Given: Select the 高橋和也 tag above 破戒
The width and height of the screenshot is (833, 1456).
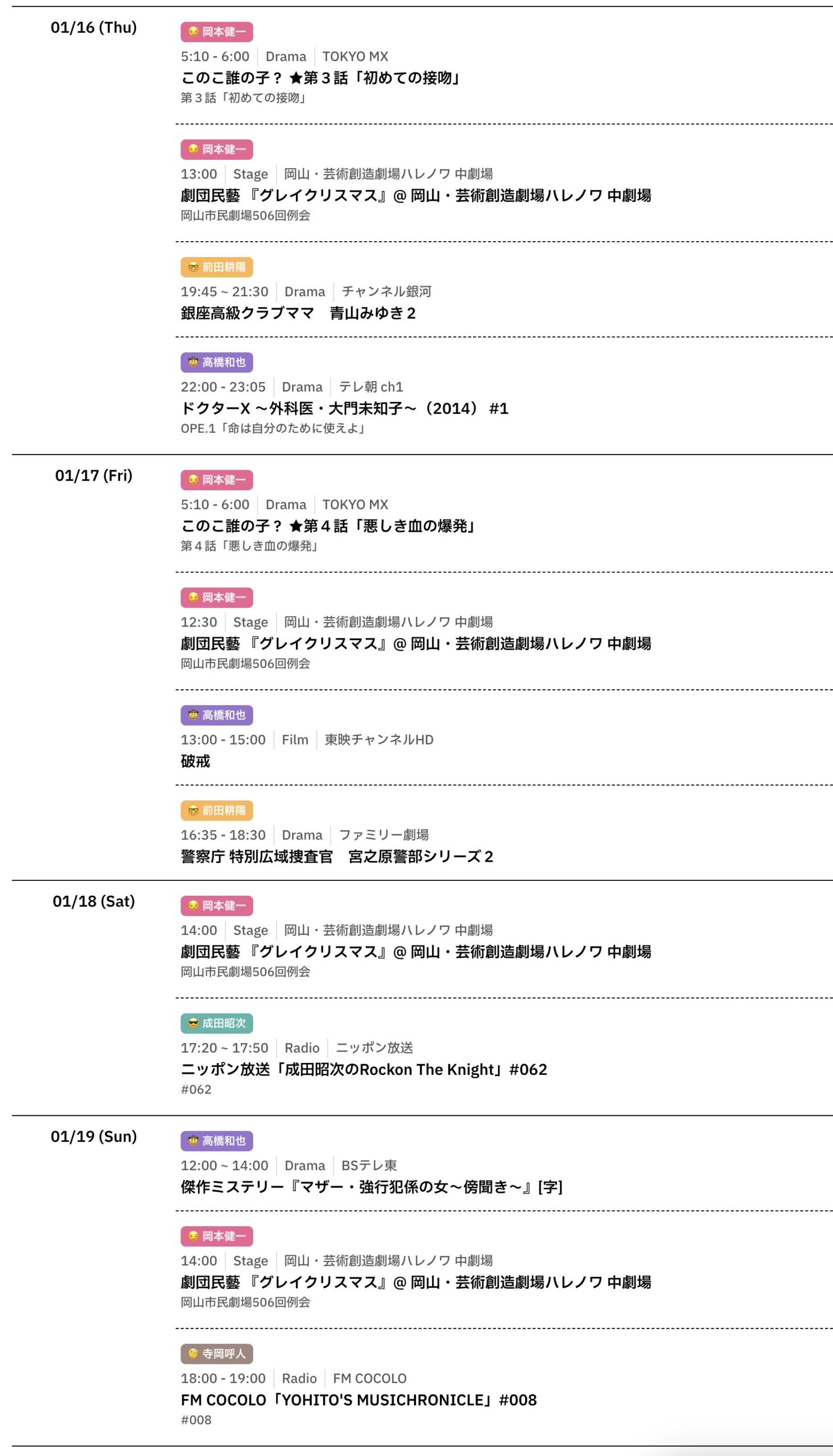Looking at the screenshot, I should 216,715.
